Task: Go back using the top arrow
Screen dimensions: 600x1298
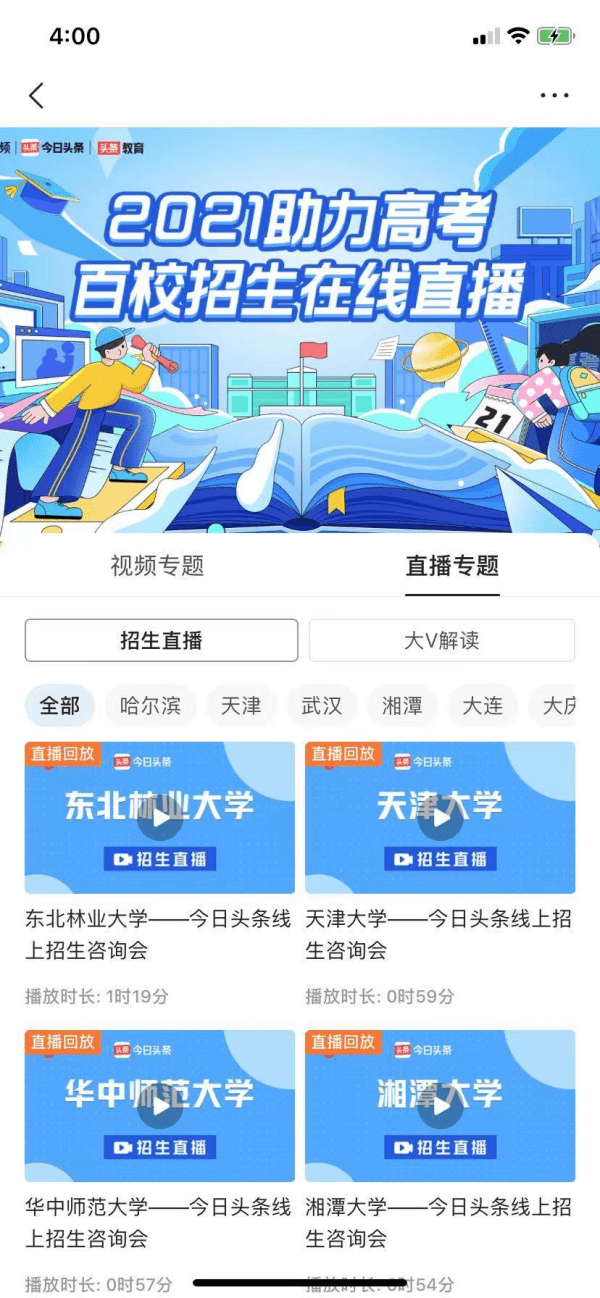Action: tap(37, 96)
